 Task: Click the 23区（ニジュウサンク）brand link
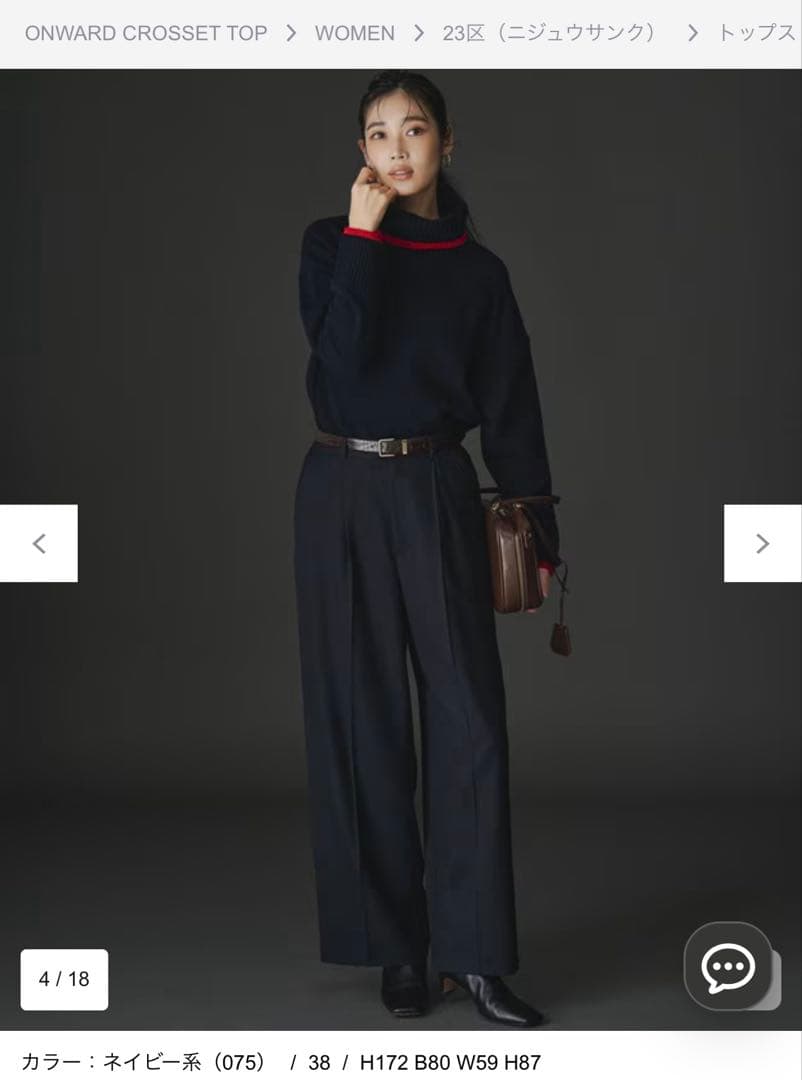[549, 33]
